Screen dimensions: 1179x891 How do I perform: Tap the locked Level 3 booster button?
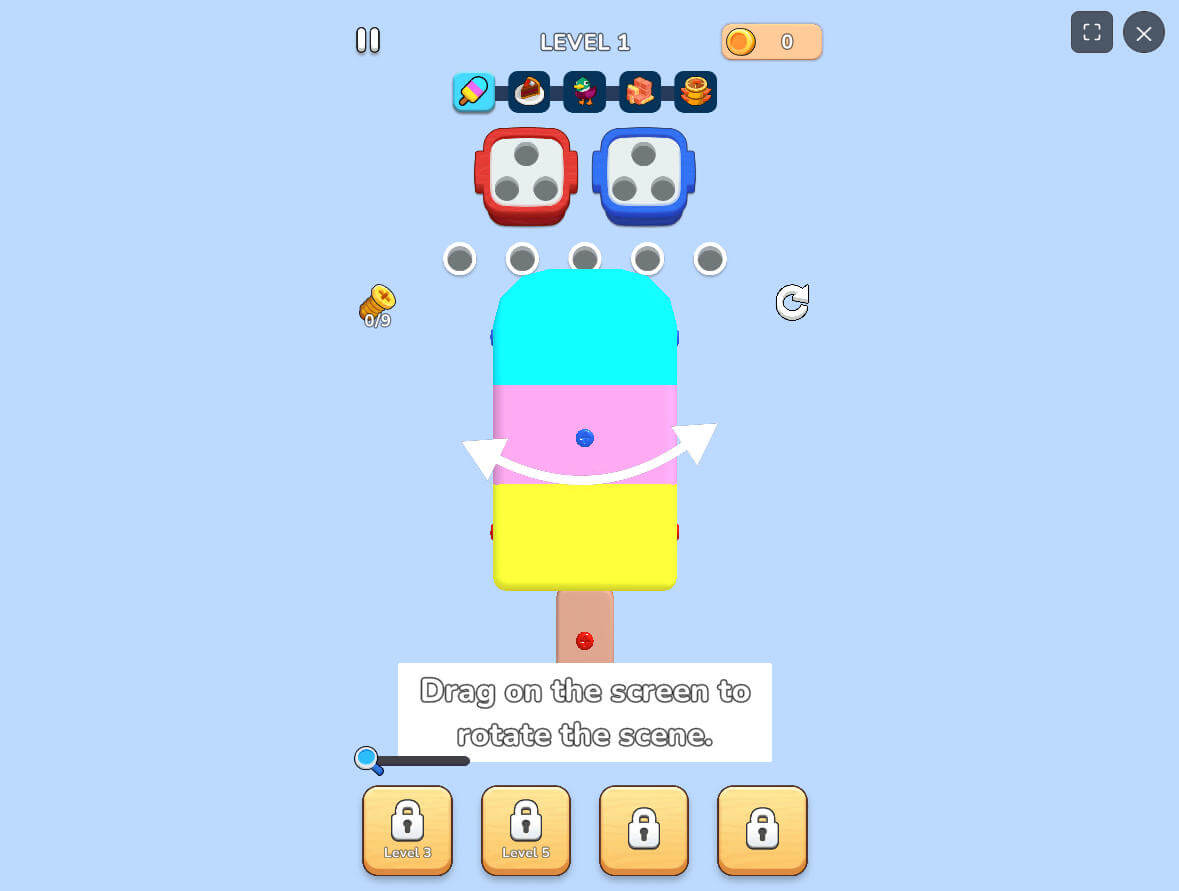(407, 829)
